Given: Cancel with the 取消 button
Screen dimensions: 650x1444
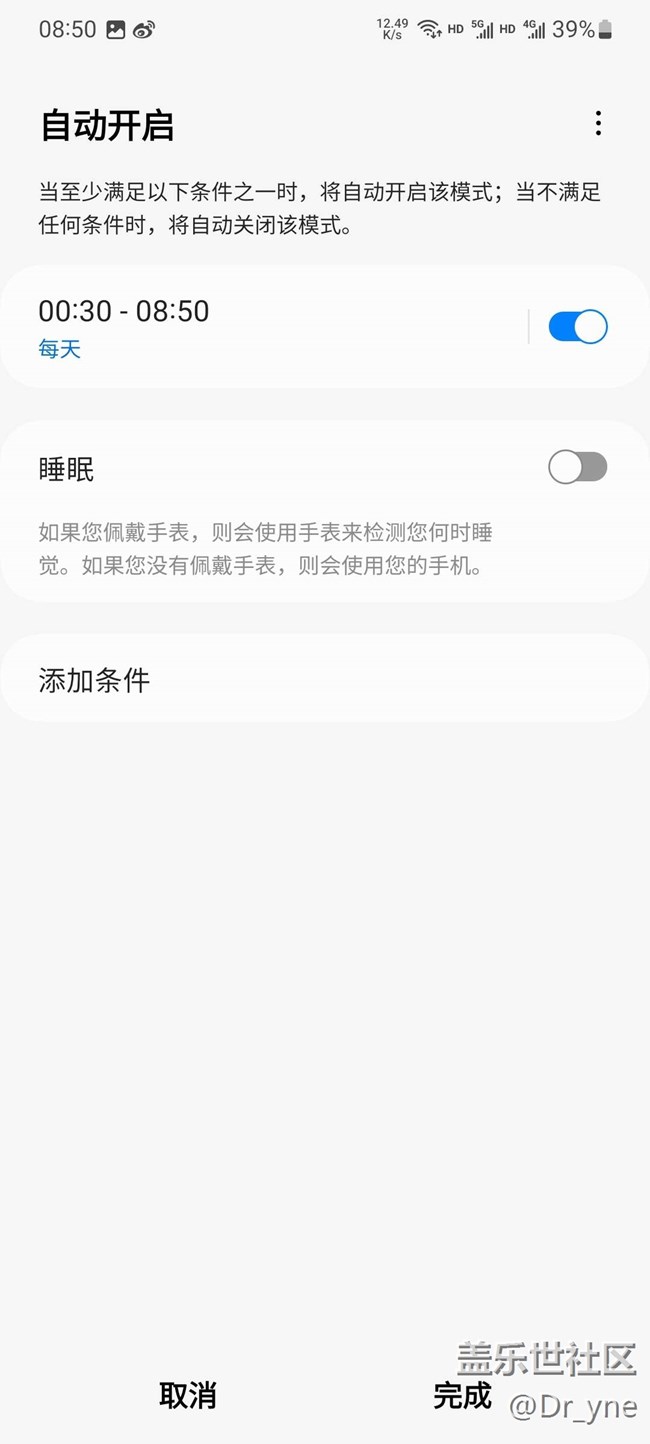Looking at the screenshot, I should coord(187,1395).
